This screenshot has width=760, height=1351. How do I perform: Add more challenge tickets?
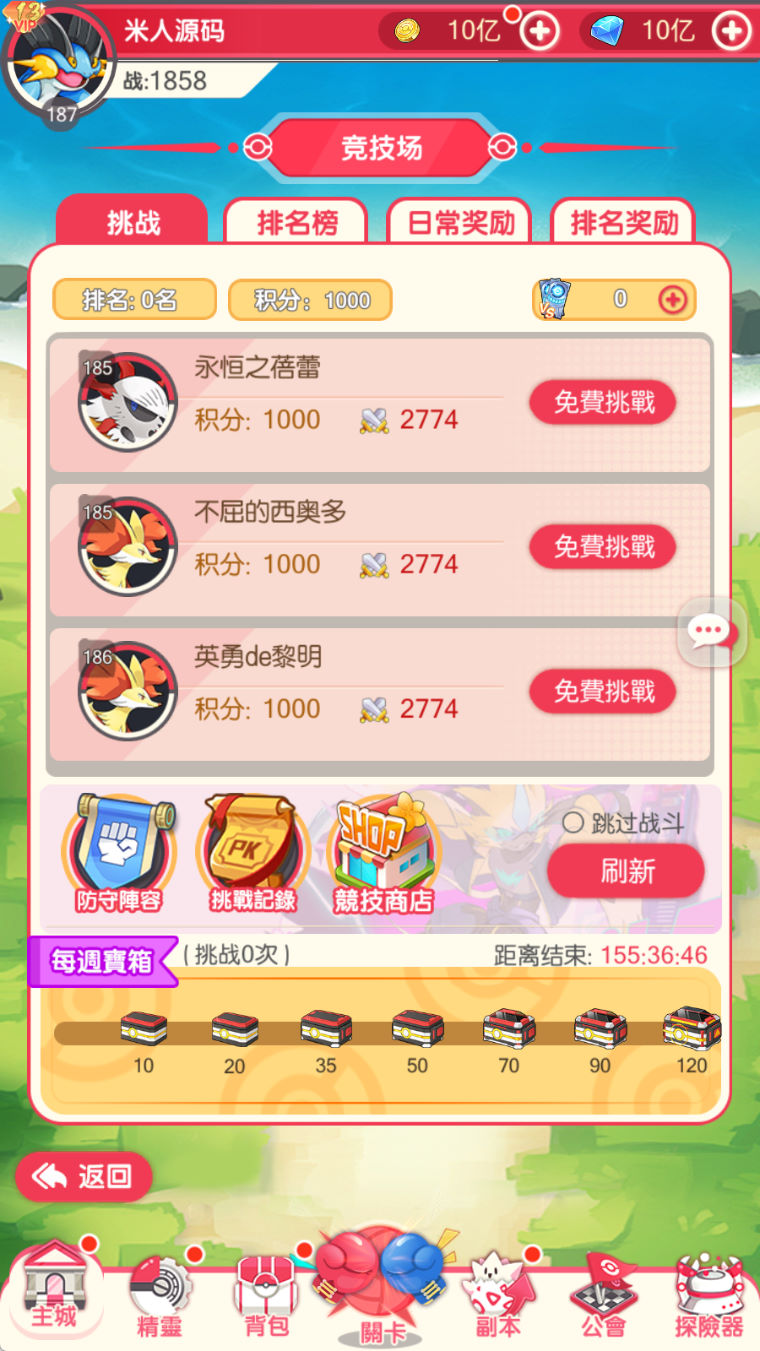[x=672, y=299]
